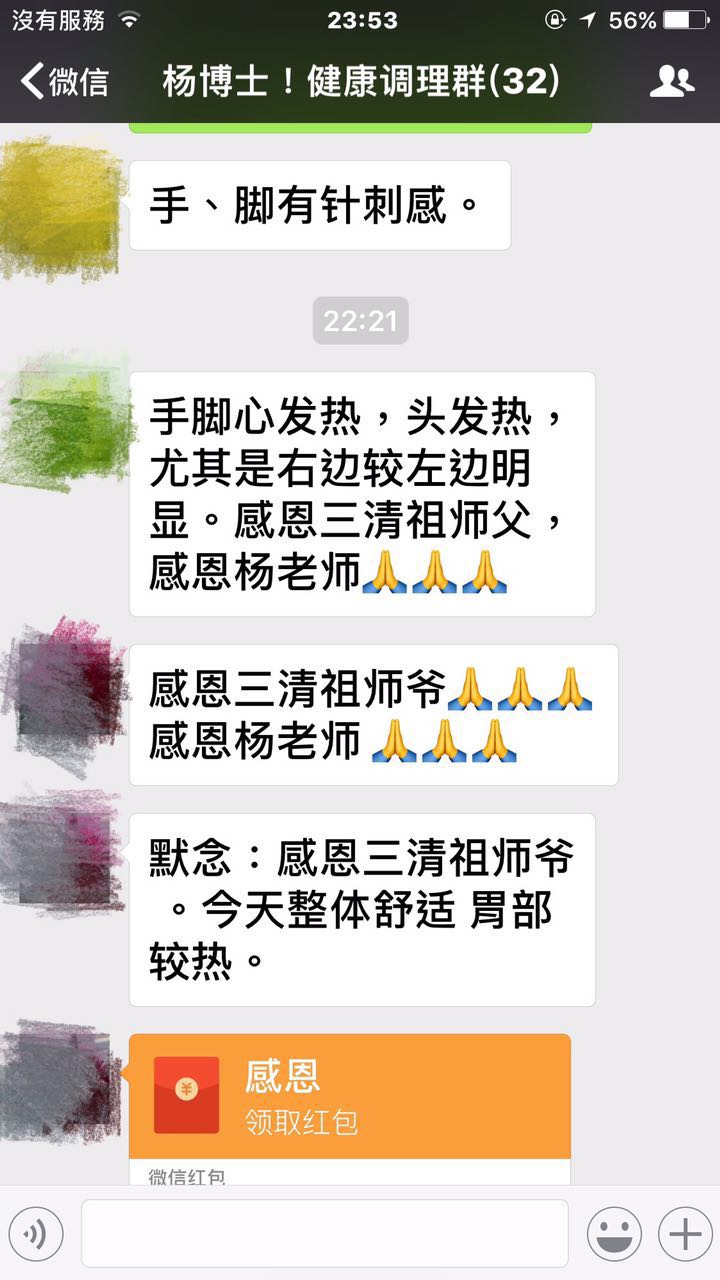Open the 感恩 red packet

[350, 1097]
